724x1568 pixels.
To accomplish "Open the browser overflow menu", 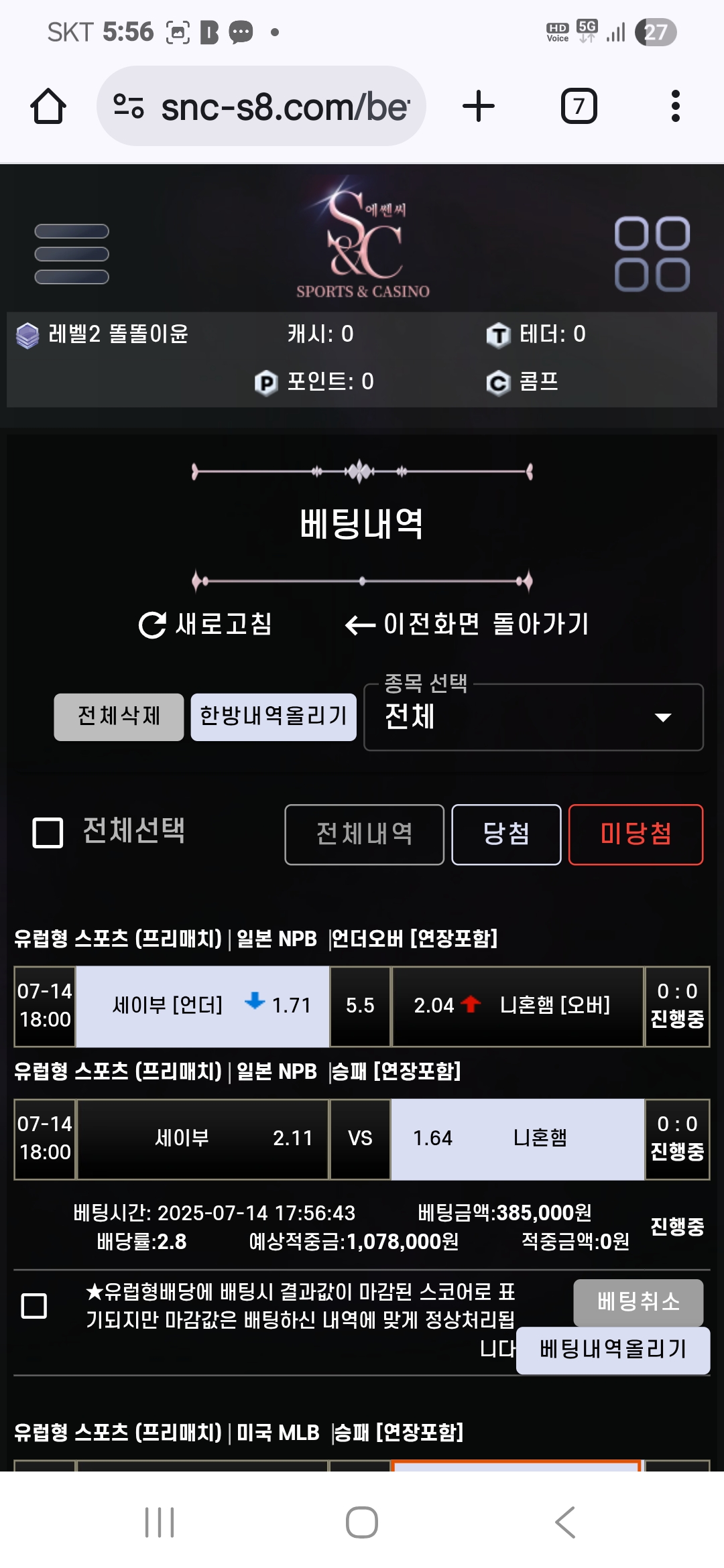I will 676,106.
